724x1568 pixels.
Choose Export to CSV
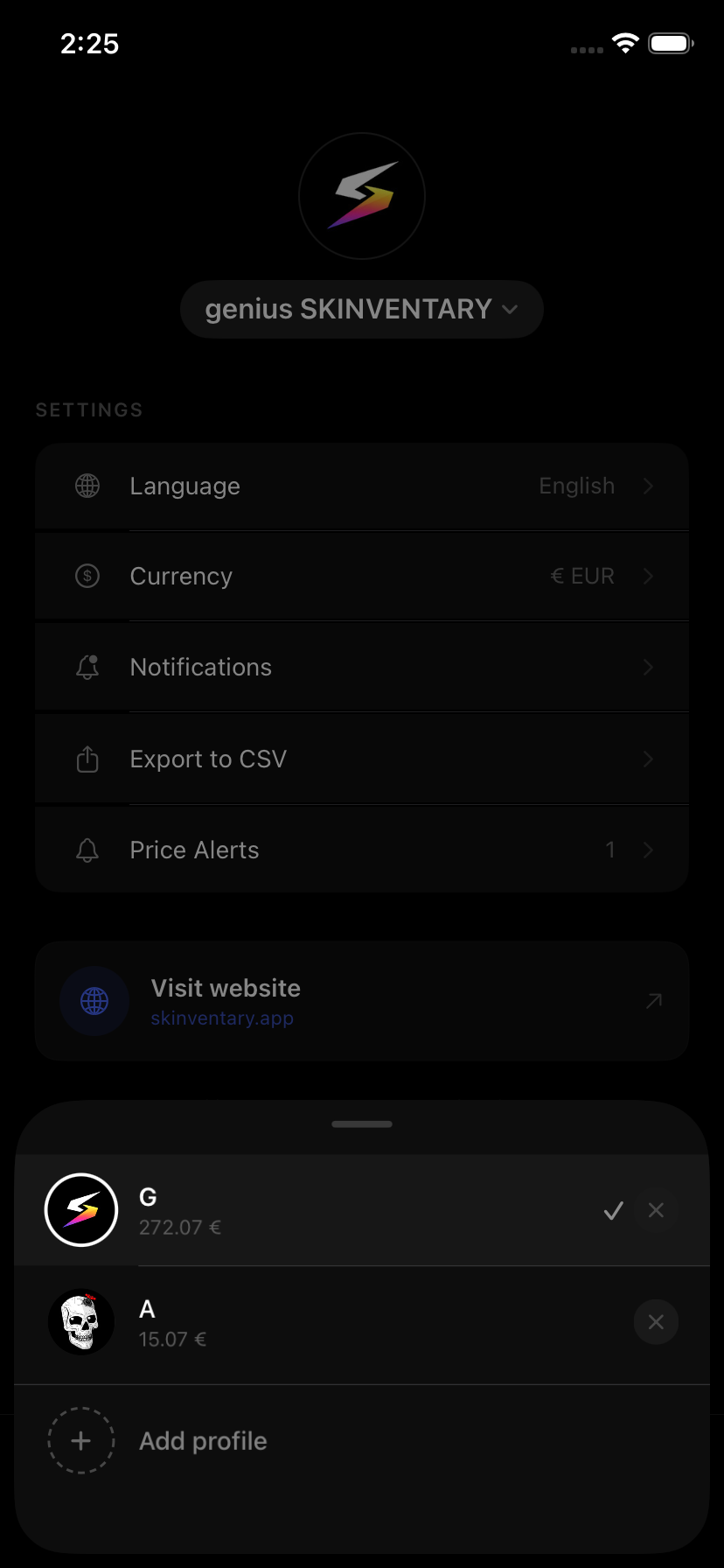(x=361, y=759)
